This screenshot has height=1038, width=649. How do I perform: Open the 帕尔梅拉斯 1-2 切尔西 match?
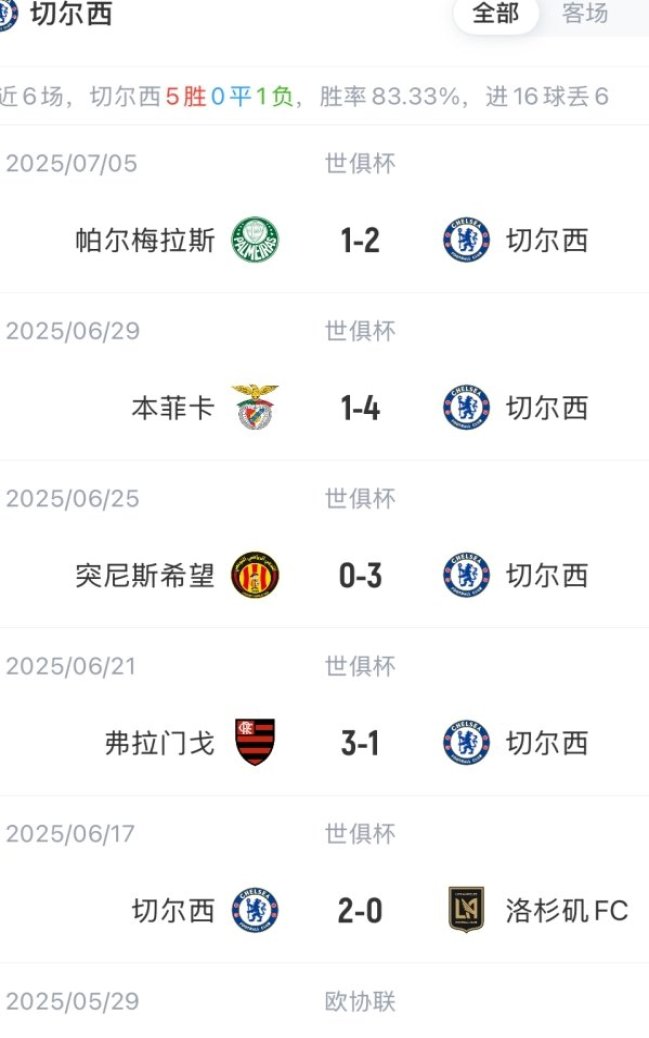click(x=360, y=241)
